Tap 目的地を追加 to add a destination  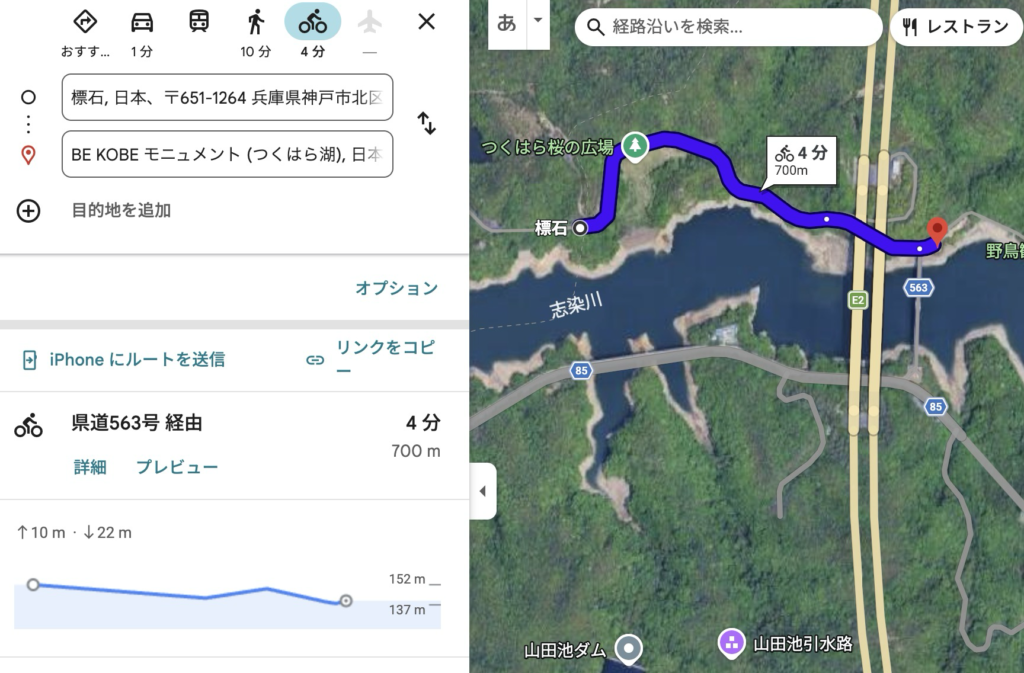click(120, 210)
